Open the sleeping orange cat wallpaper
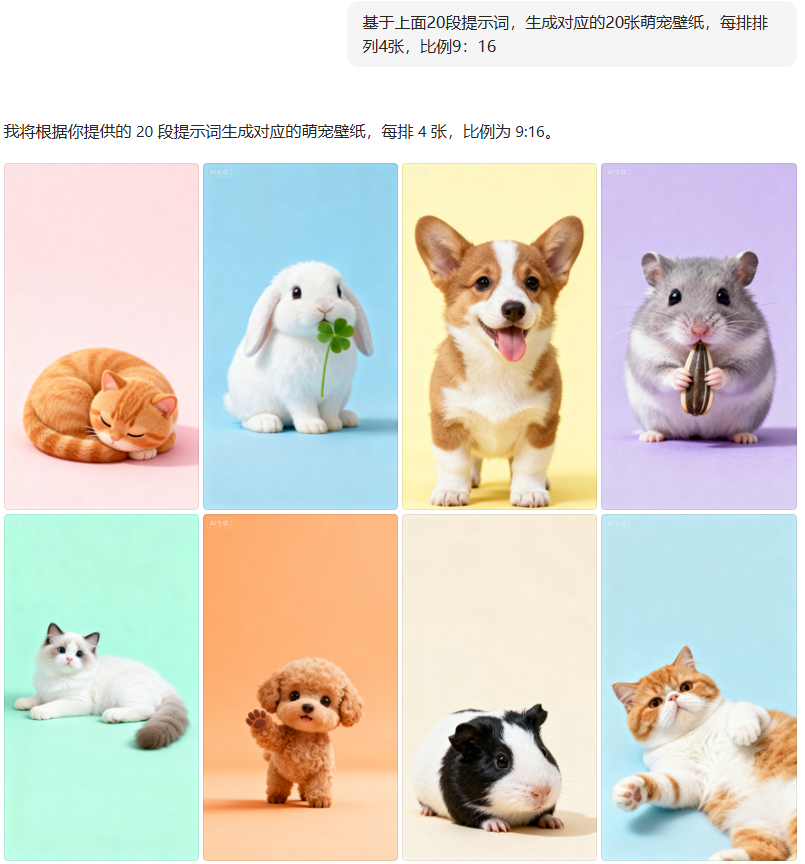The image size is (805, 864). tap(101, 337)
